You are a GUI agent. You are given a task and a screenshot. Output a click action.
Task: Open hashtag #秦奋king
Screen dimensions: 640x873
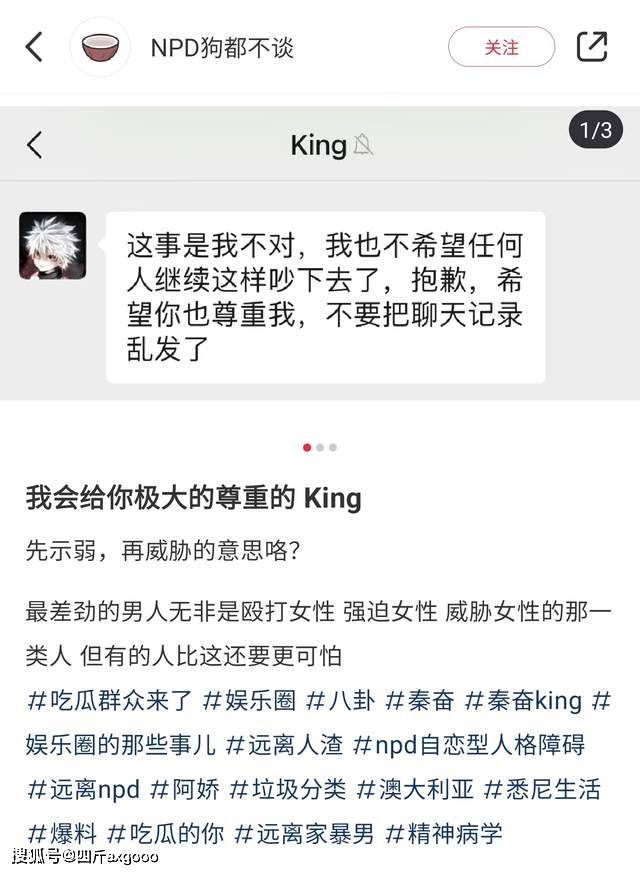coord(523,700)
